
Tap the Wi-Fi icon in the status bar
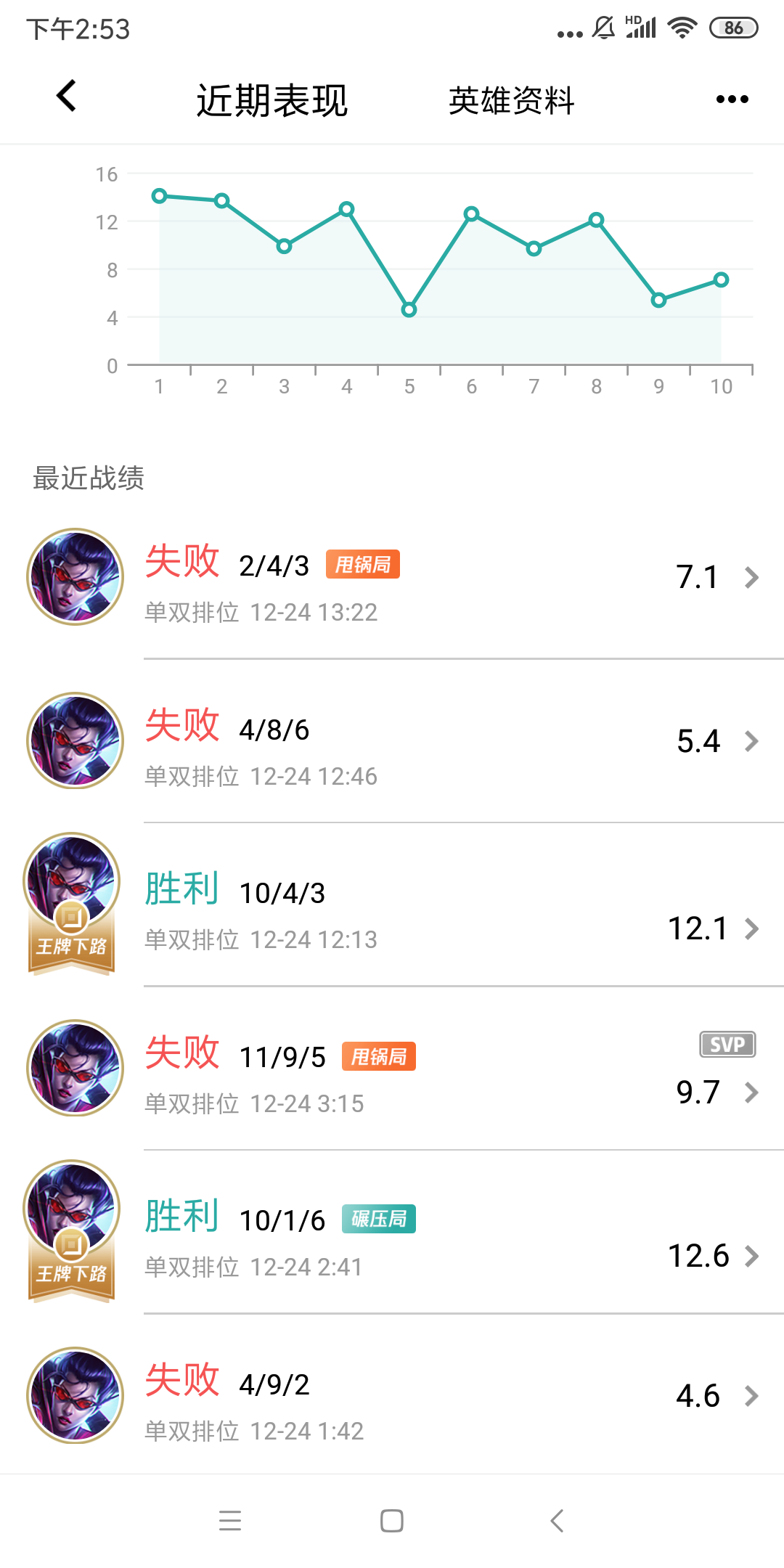[680, 27]
